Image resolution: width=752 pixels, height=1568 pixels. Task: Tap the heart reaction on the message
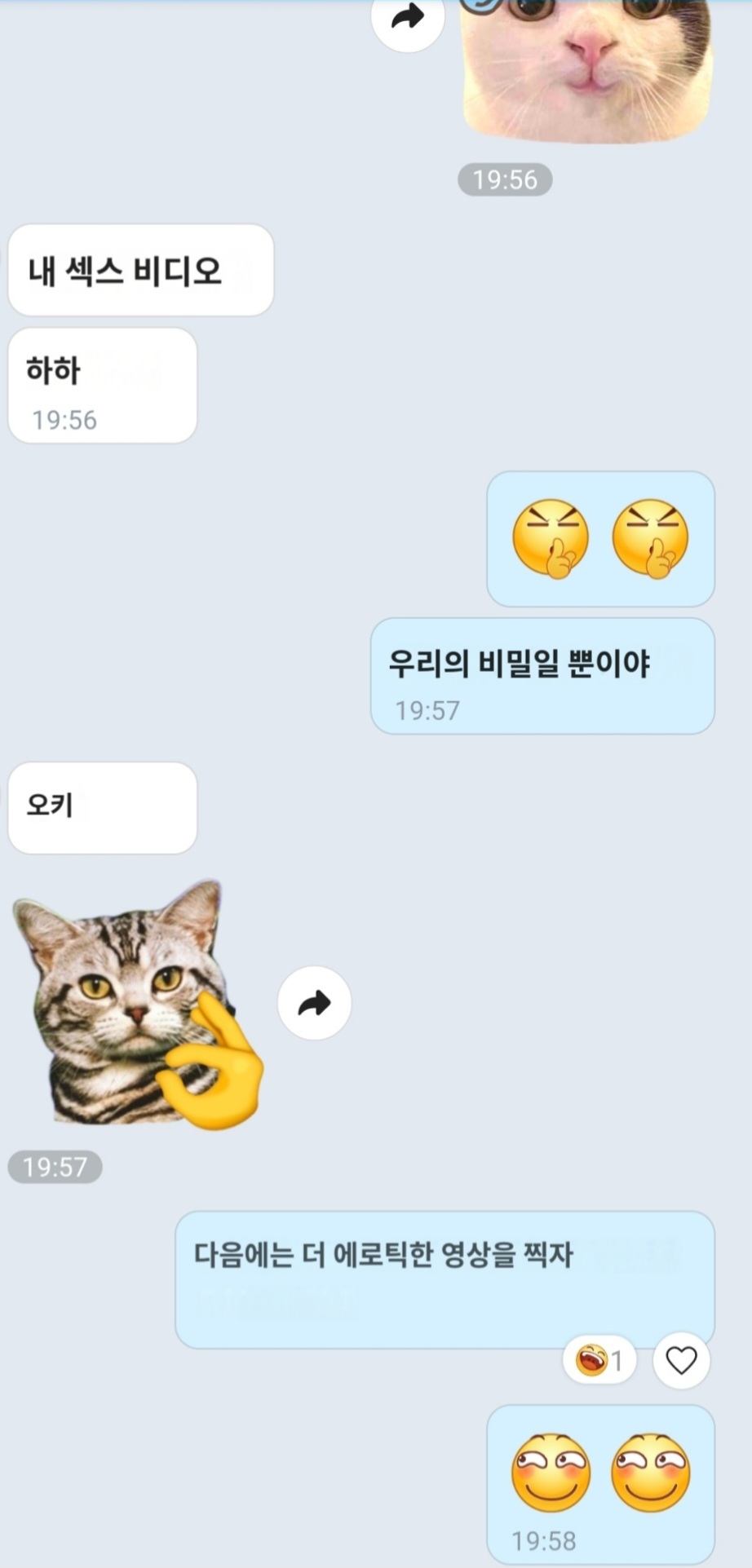(681, 1360)
